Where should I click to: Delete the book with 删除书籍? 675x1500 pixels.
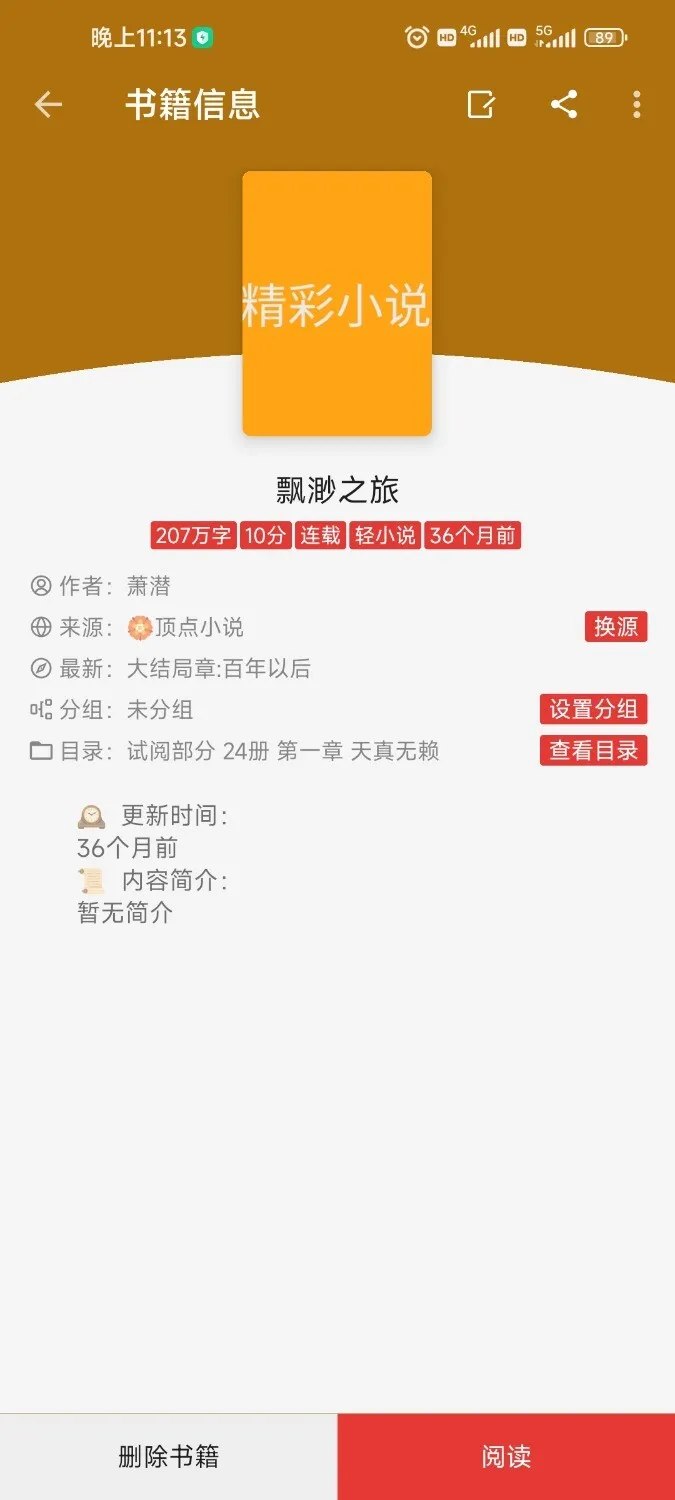[x=168, y=1456]
